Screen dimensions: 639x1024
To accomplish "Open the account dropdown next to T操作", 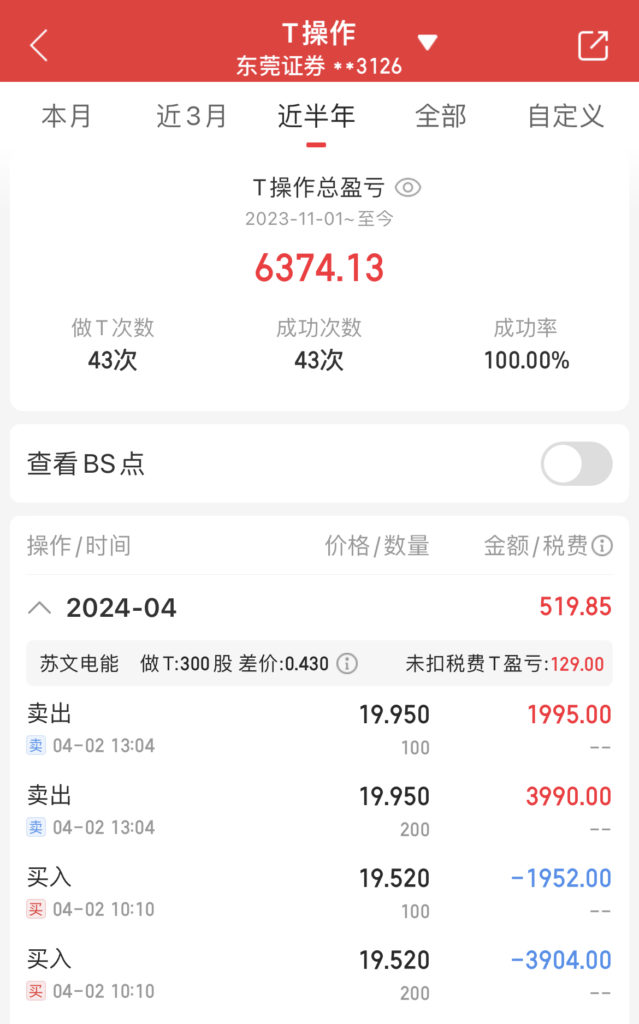I will point(427,42).
